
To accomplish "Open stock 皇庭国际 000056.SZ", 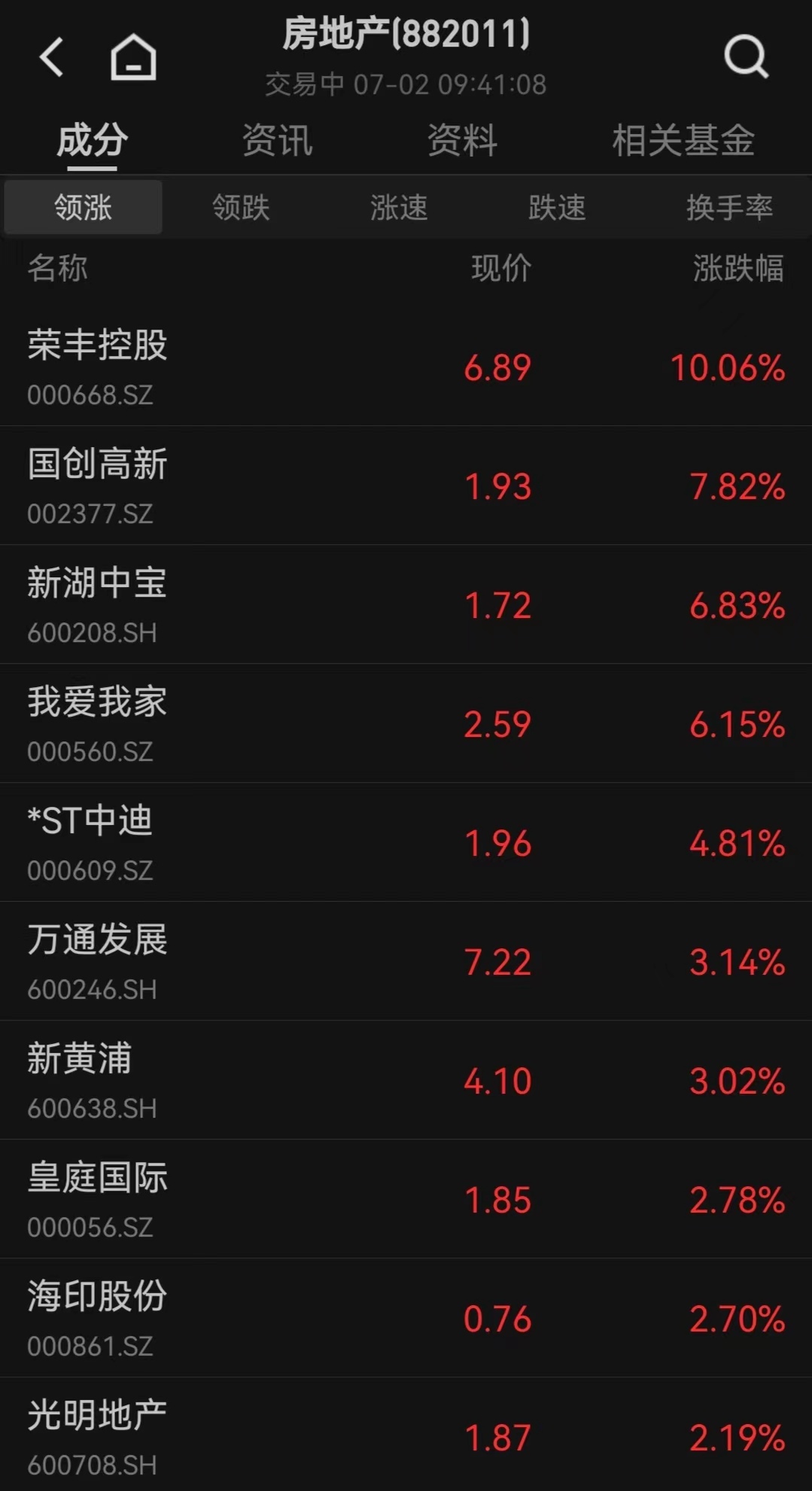I will (x=406, y=1199).
